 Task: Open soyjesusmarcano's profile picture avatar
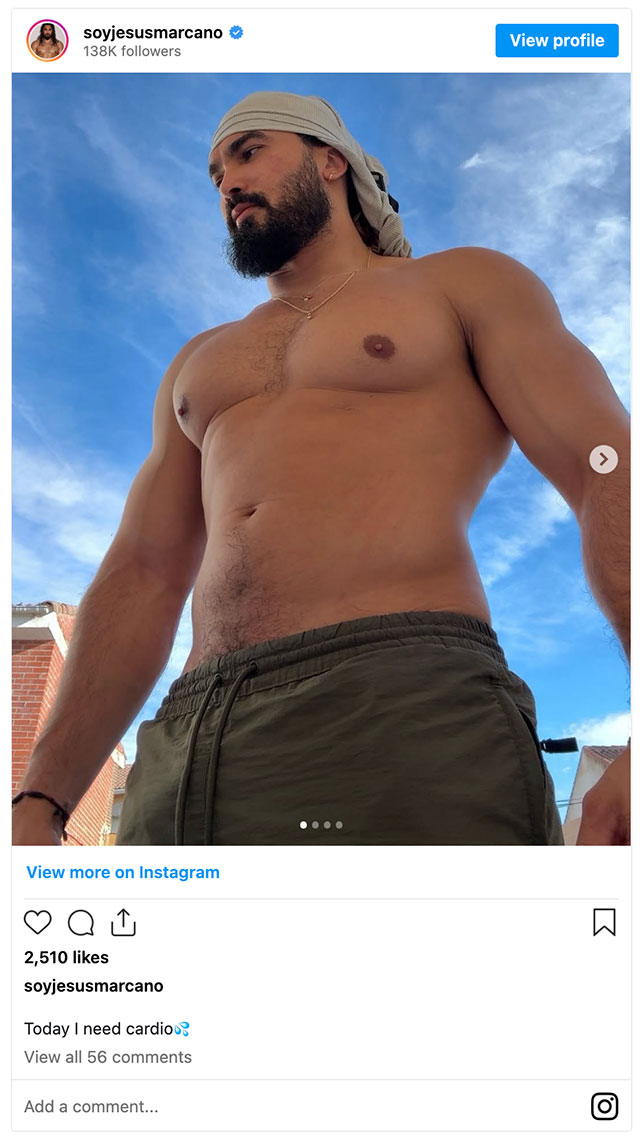pos(47,41)
